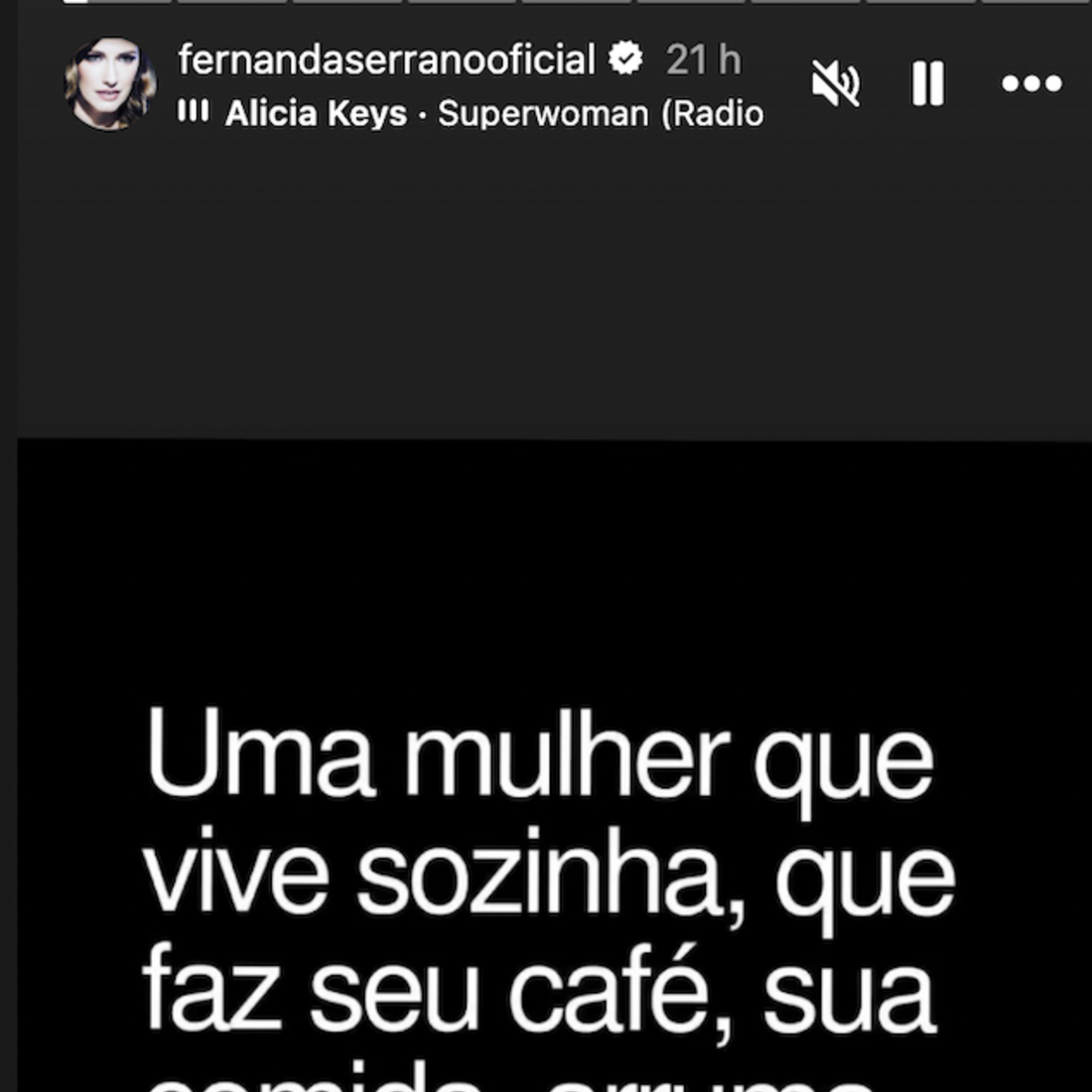Tap the fernandaserranooficial username
This screenshot has height=1092, width=1092.
click(x=386, y=60)
